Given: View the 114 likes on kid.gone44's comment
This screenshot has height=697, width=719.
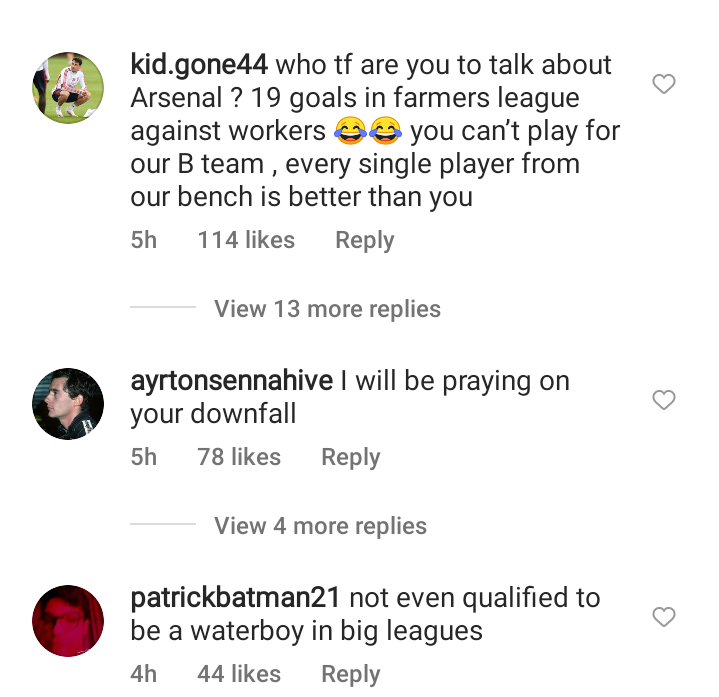Looking at the screenshot, I should [x=246, y=240].
